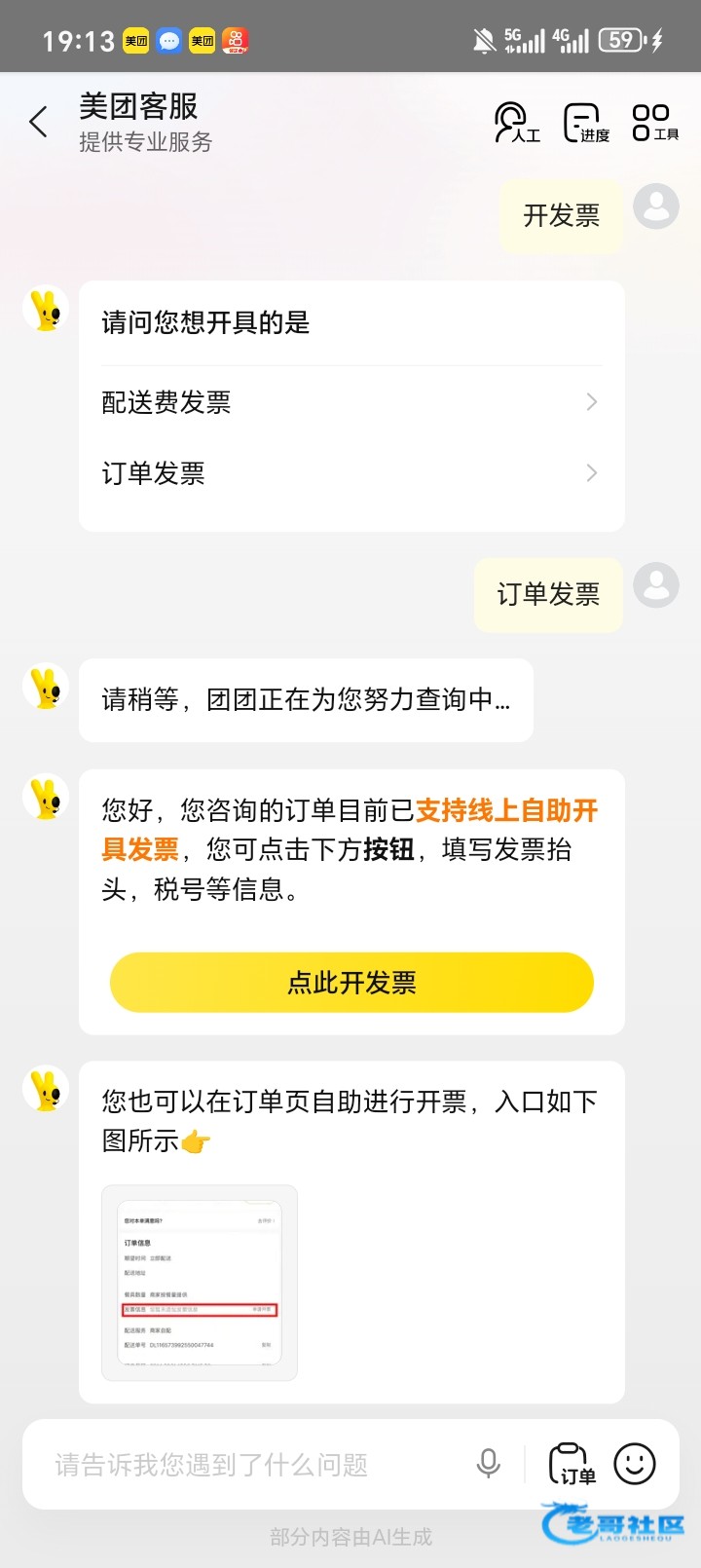Open the order (订单) selector
Screen dimensions: 701x1568
tap(572, 1464)
